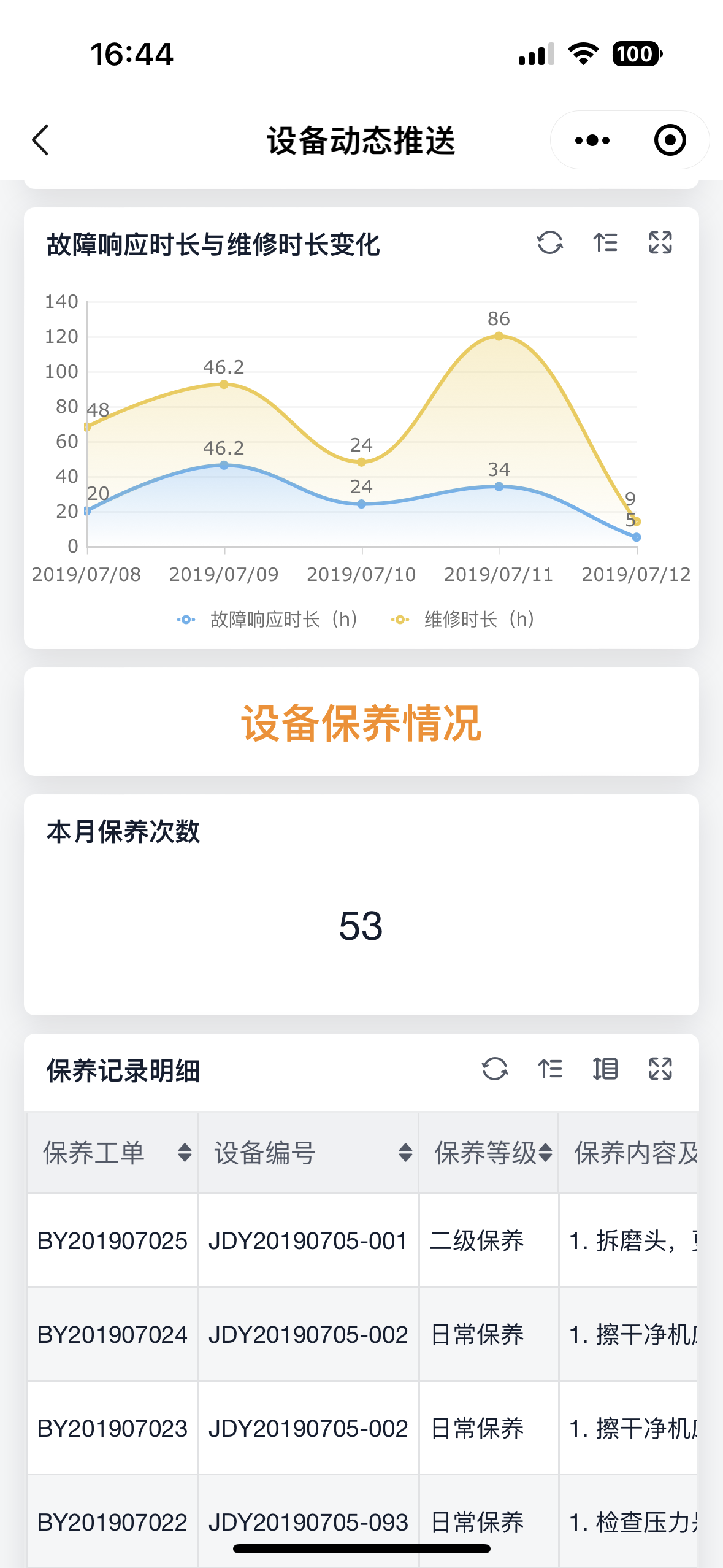Viewport: 723px width, 1568px height.
Task: Close the mini program via target button
Action: click(670, 139)
